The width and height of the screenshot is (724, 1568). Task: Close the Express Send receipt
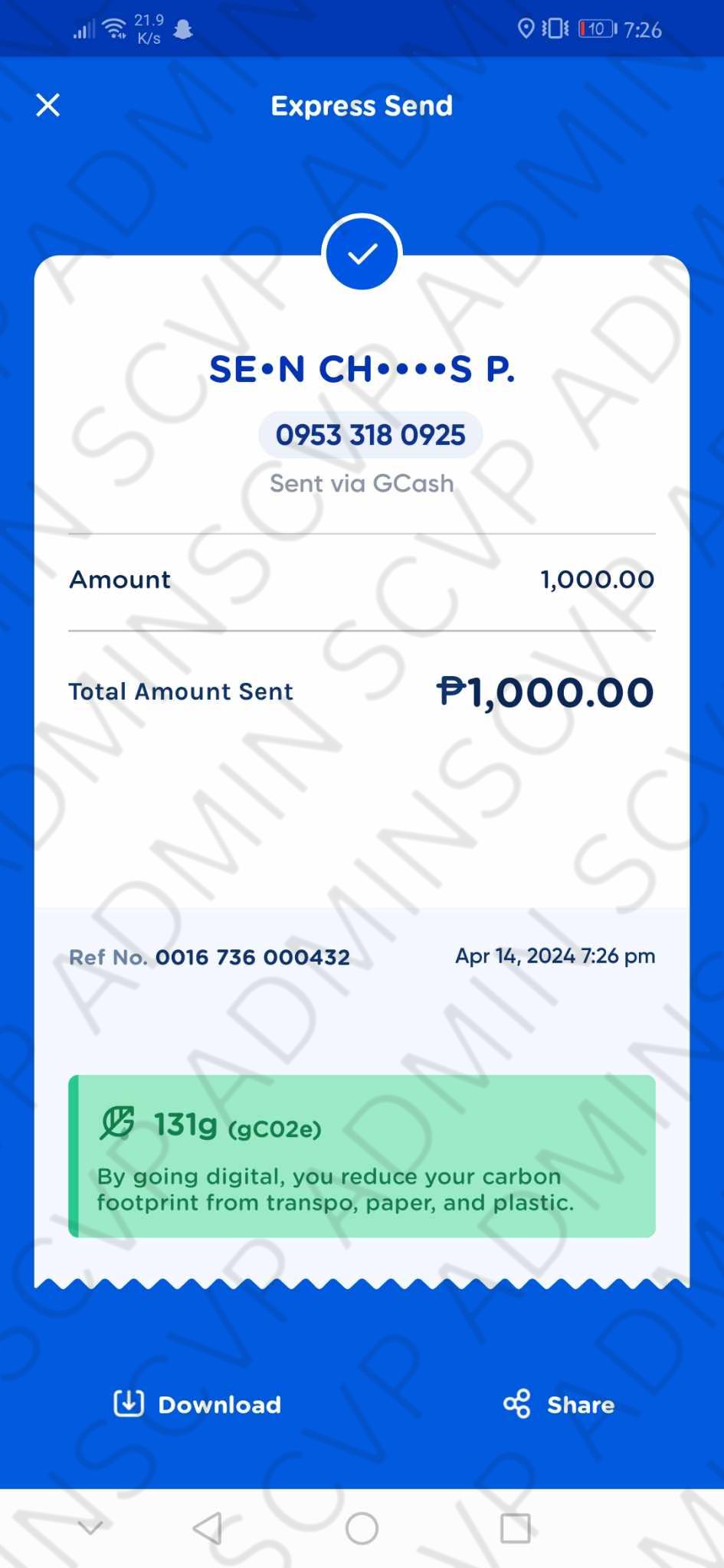click(48, 105)
